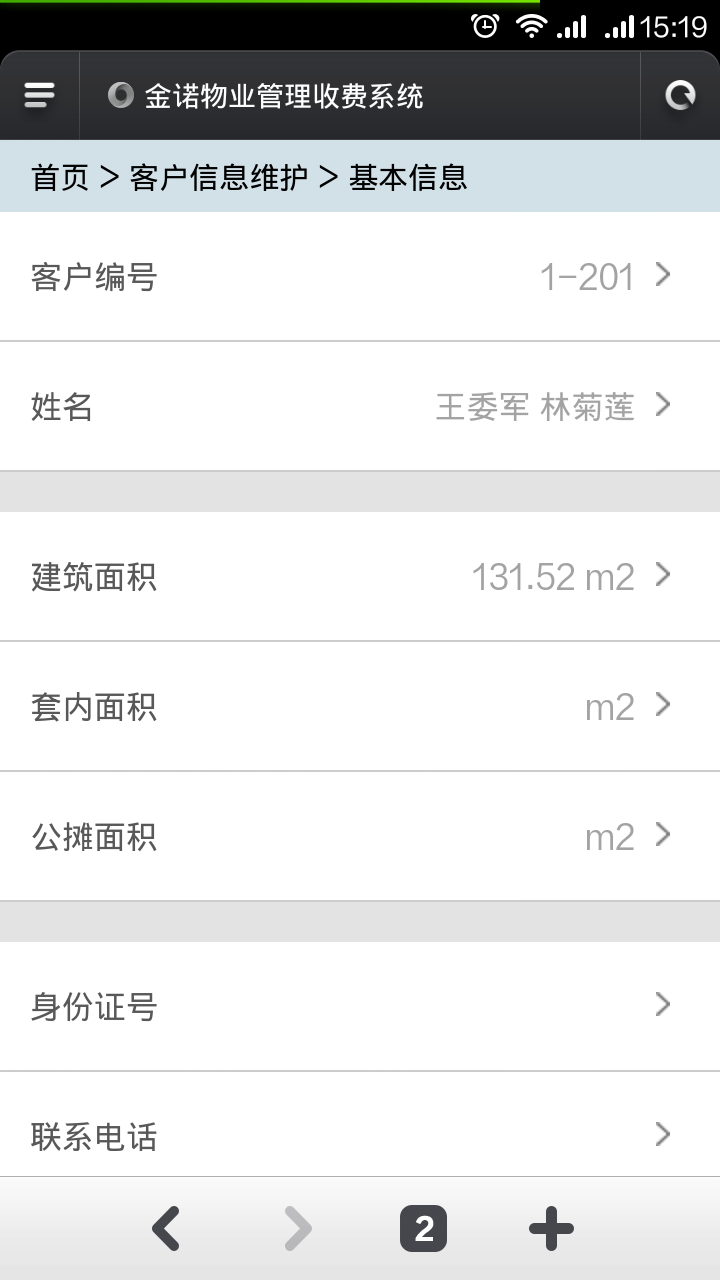This screenshot has width=720, height=1280.
Task: Go back to 客户信息维护 breadcrumb
Action: (x=219, y=177)
